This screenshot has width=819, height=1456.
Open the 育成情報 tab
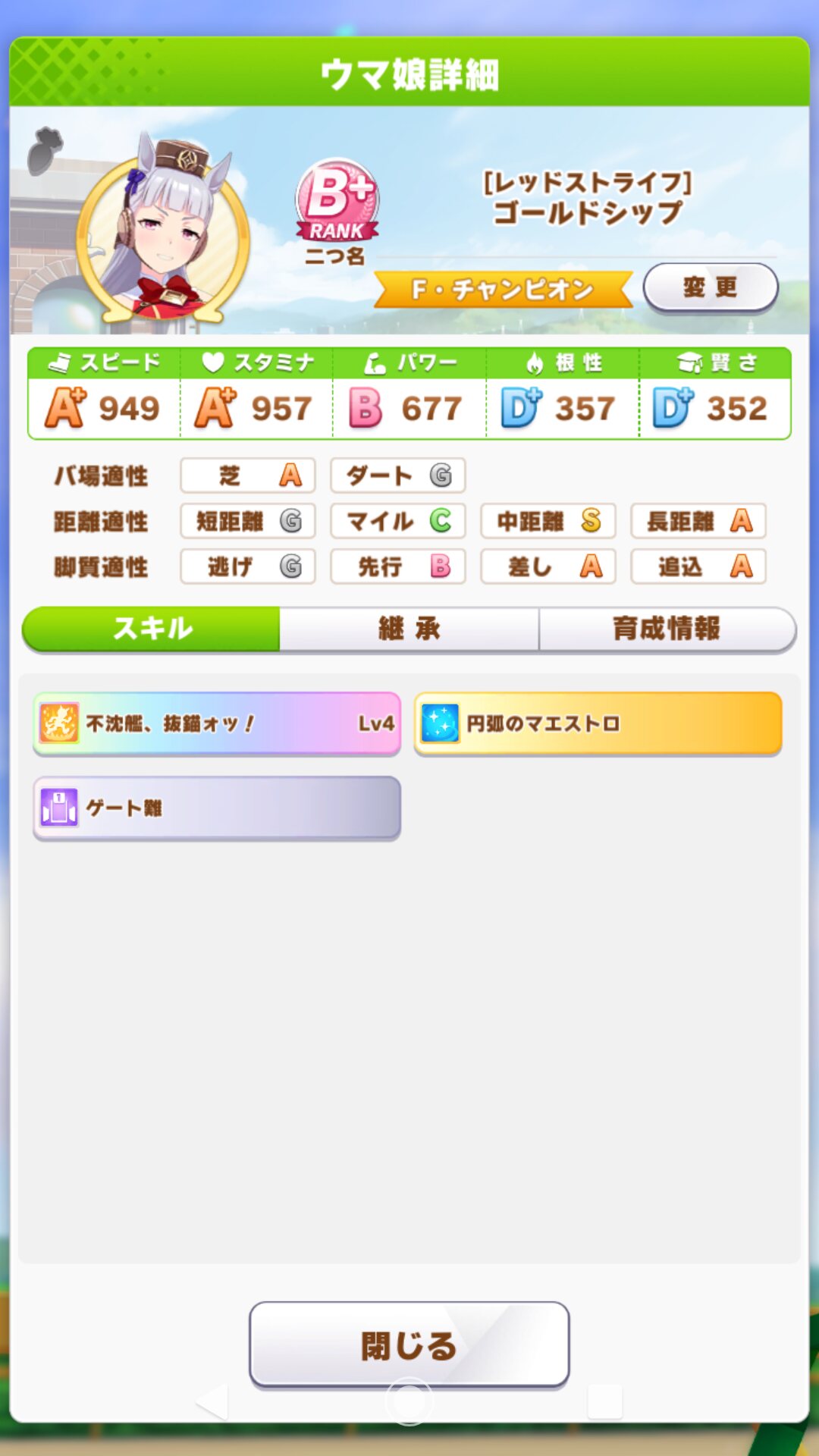pos(667,629)
